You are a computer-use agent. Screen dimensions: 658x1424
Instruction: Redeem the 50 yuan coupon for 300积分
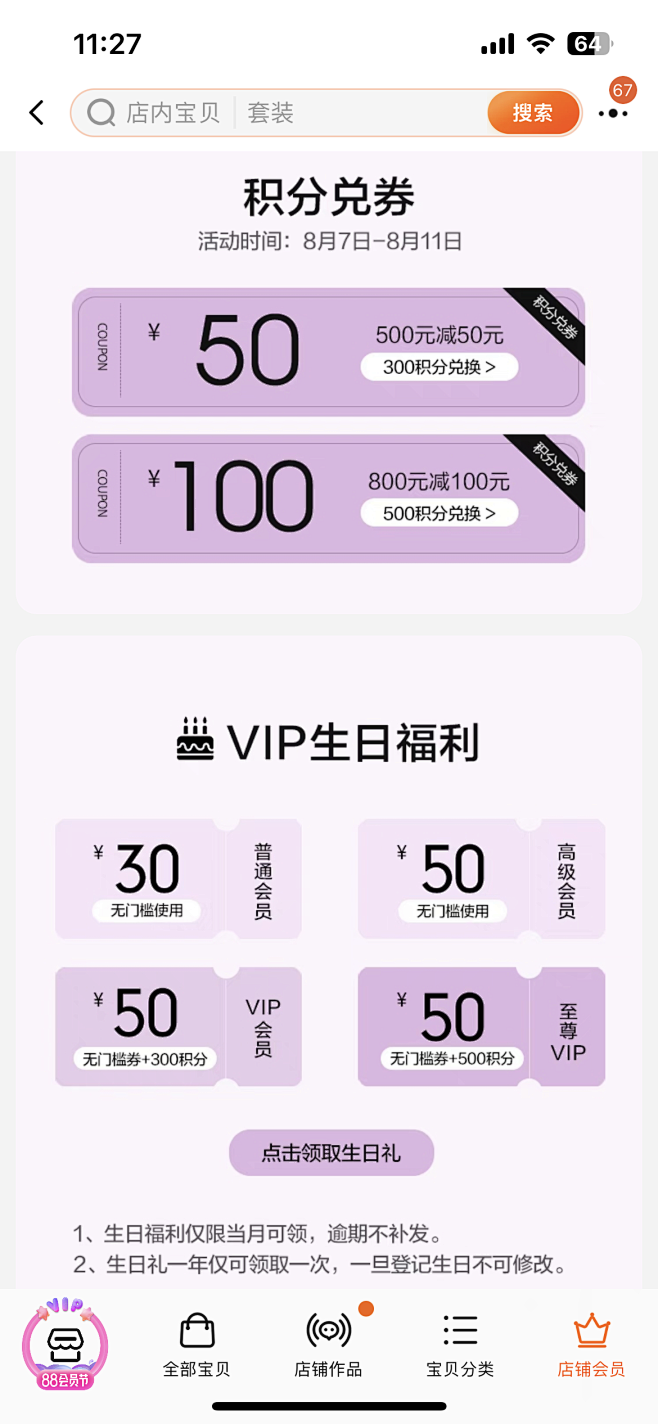point(439,367)
